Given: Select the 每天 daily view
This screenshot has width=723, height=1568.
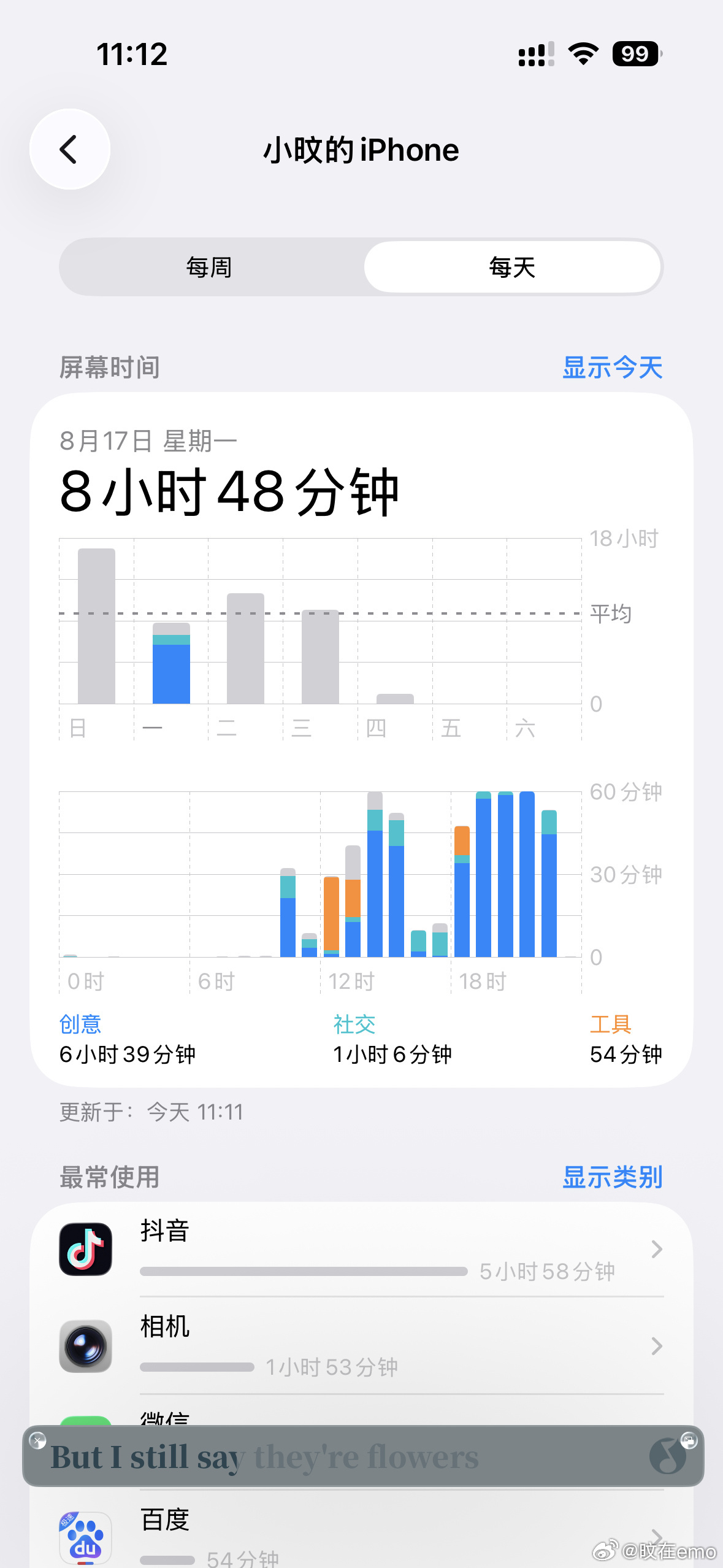Looking at the screenshot, I should click(512, 267).
